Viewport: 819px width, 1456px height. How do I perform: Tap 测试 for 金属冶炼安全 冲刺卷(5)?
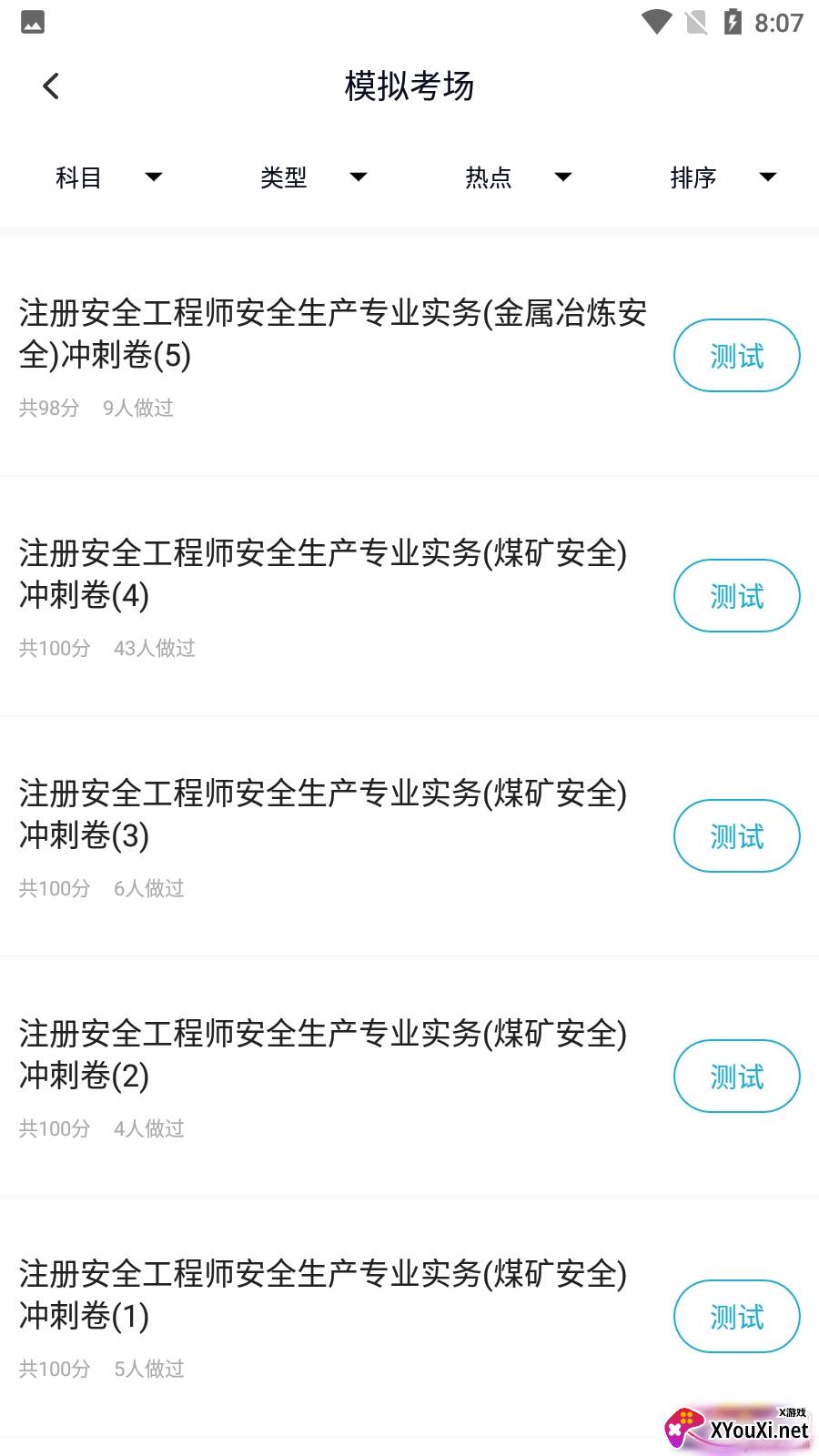(736, 356)
